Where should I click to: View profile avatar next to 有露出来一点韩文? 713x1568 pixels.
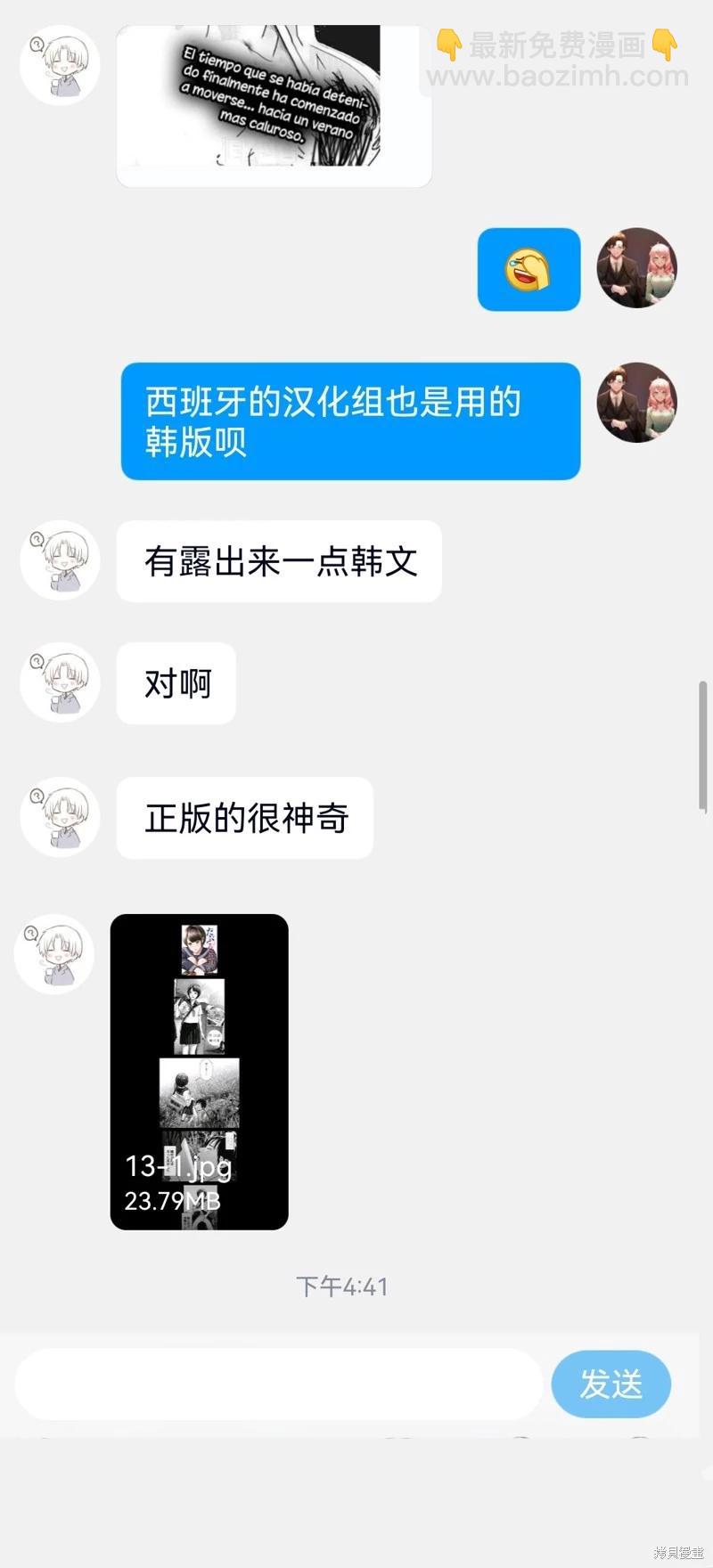pyautogui.click(x=61, y=560)
